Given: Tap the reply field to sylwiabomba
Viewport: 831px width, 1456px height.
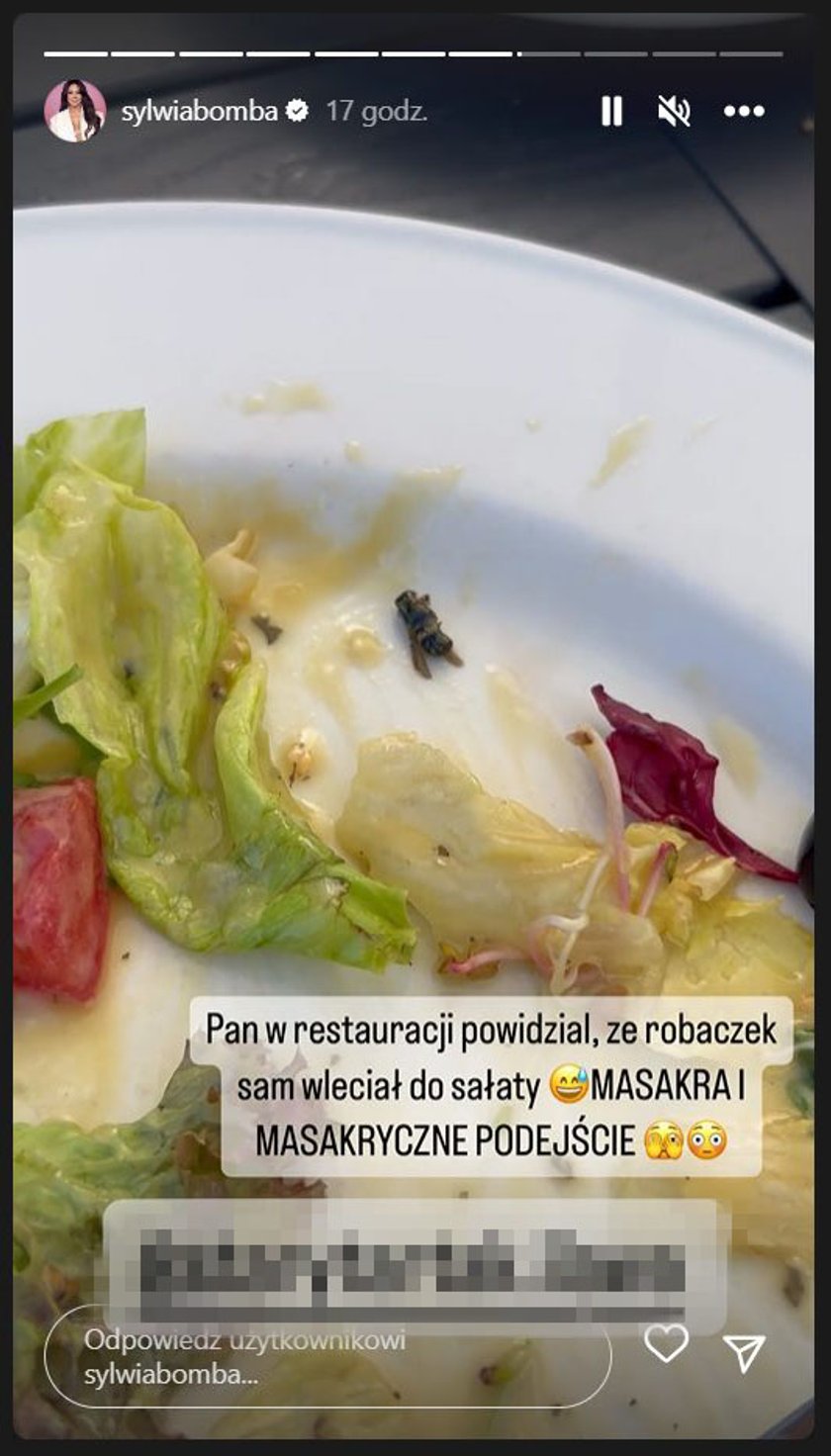Looking at the screenshot, I should pyautogui.click(x=326, y=1357).
